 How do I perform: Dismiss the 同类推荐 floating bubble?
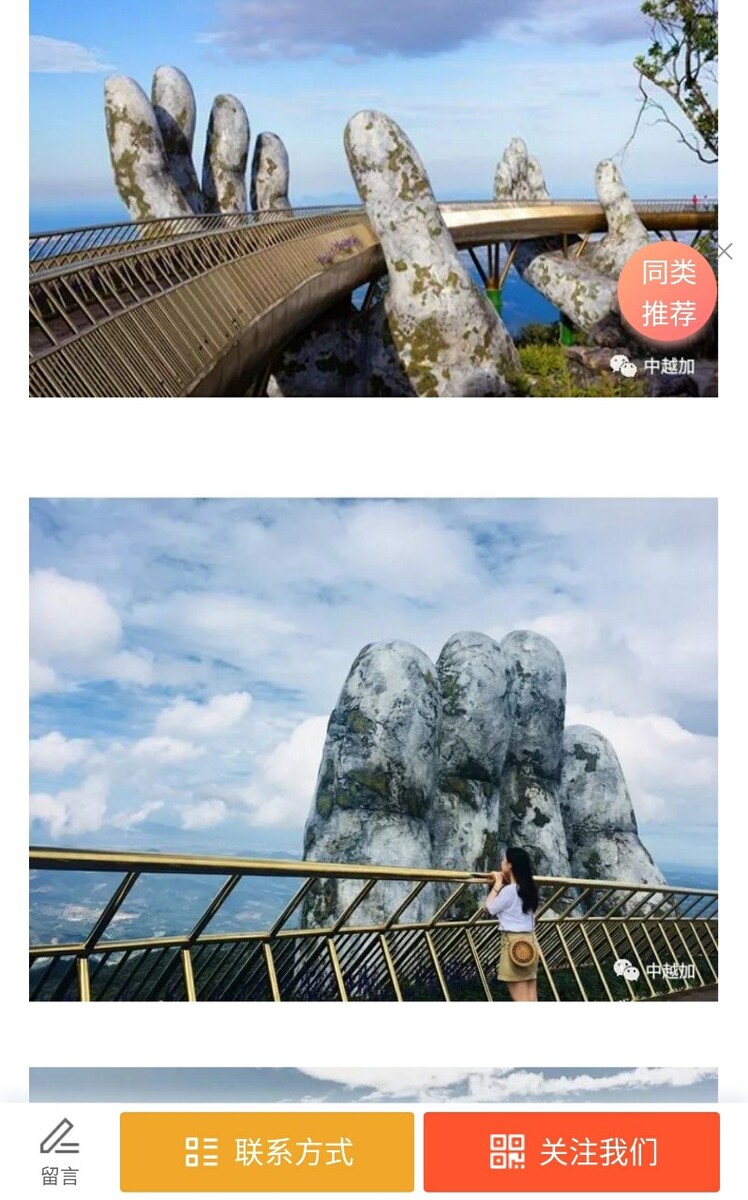(725, 251)
